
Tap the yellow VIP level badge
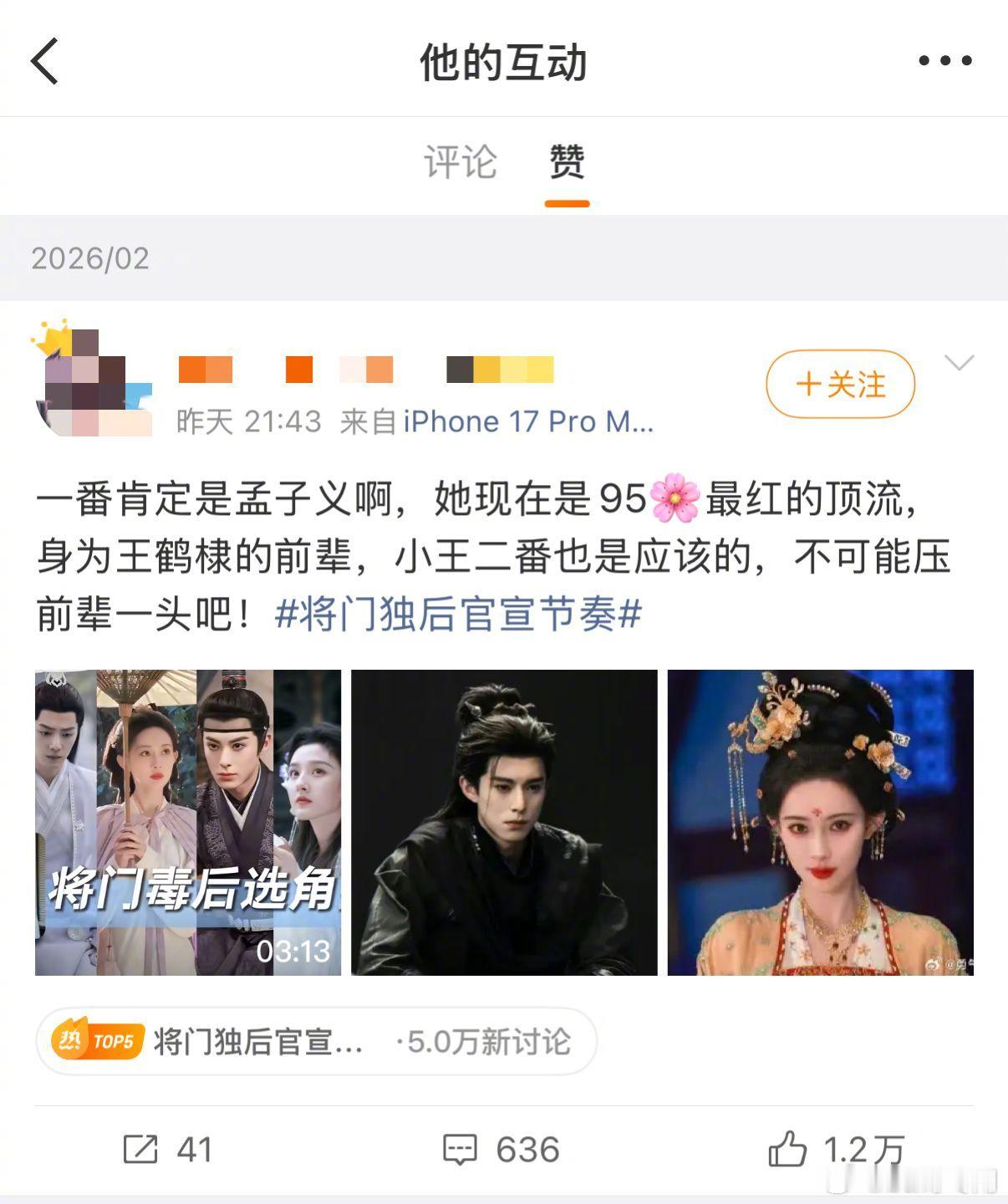[500, 368]
